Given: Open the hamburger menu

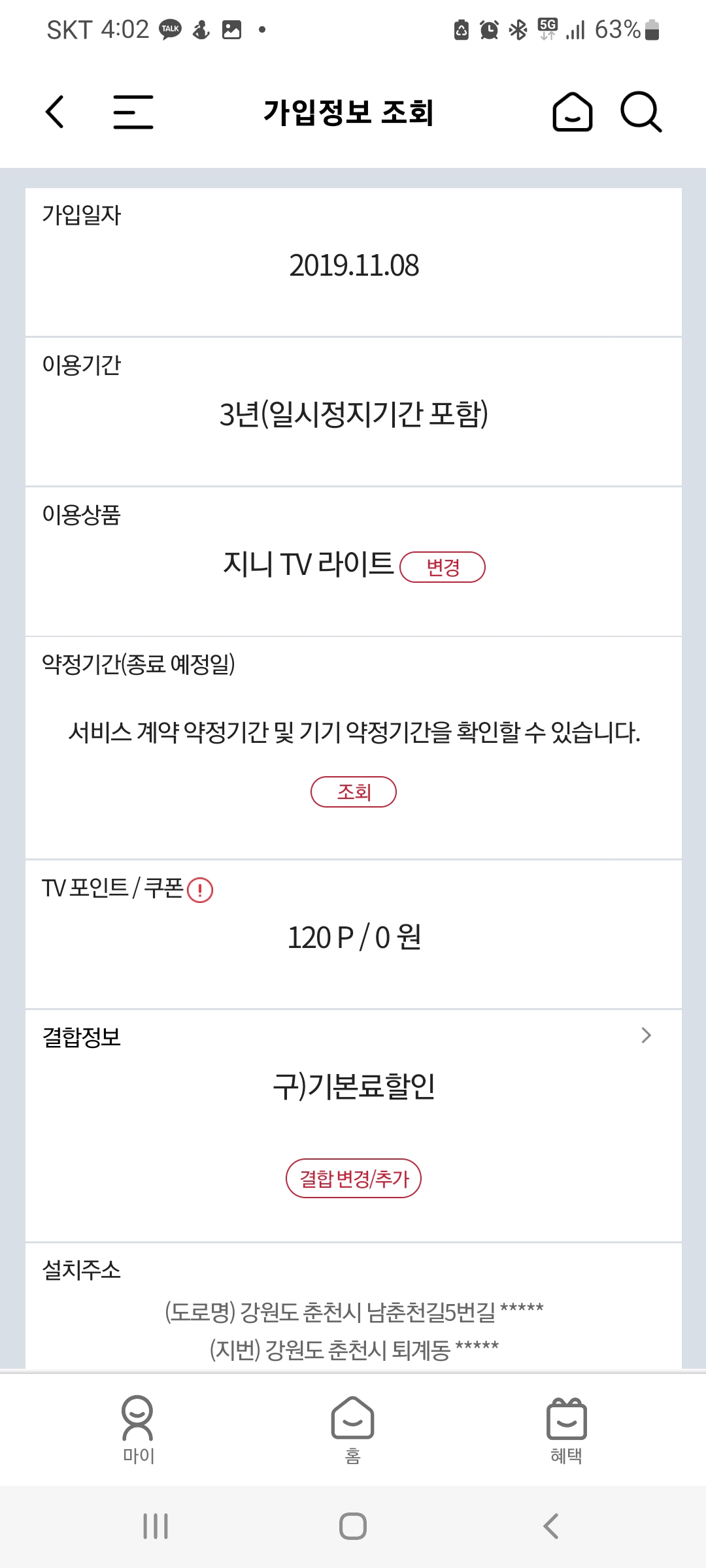Looking at the screenshot, I should [133, 112].
